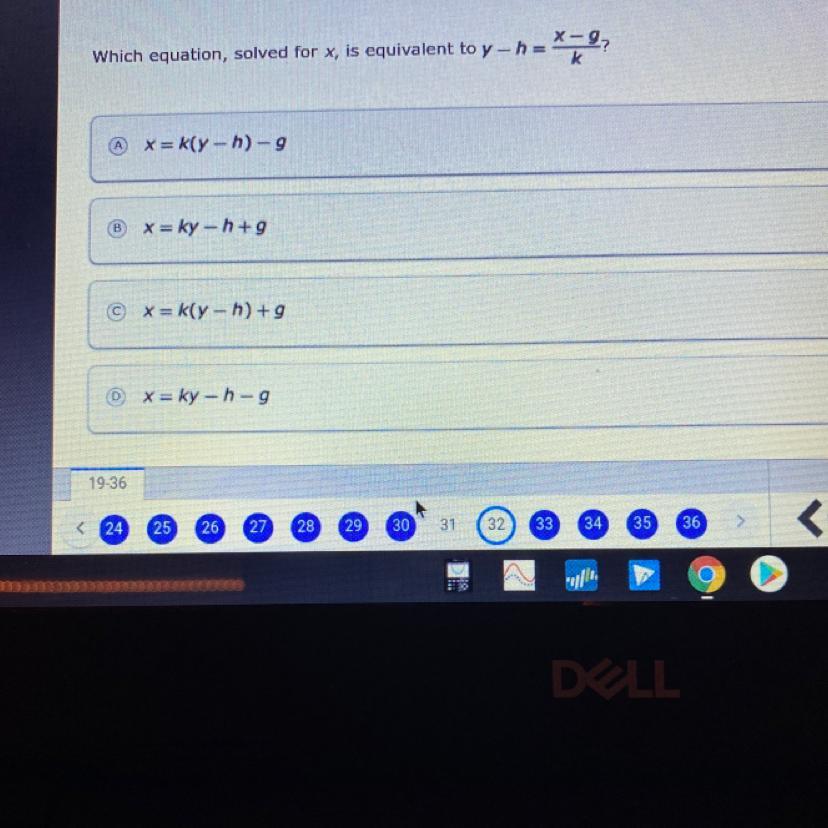Go to question 28
The height and width of the screenshot is (828, 828).
point(306,526)
